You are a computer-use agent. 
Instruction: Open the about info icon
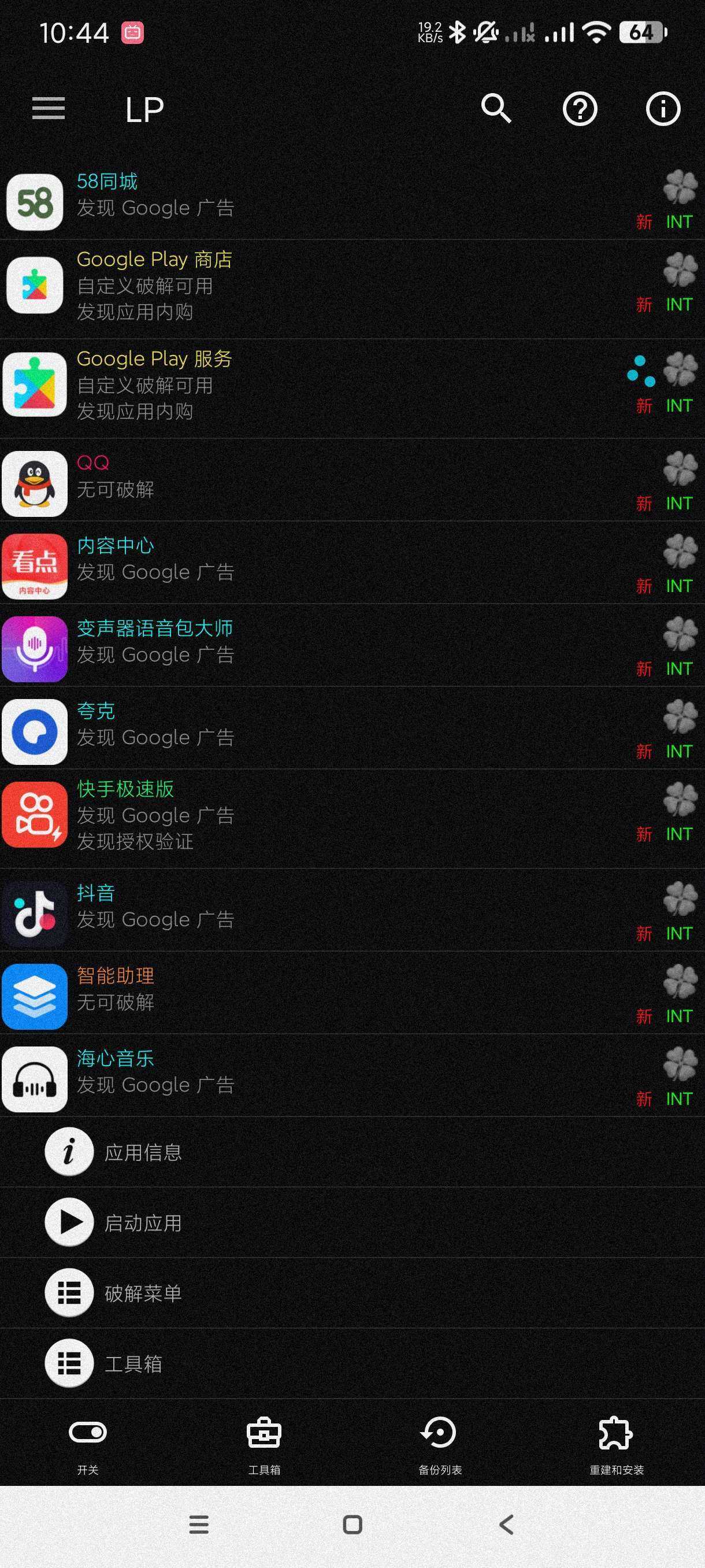tap(662, 110)
